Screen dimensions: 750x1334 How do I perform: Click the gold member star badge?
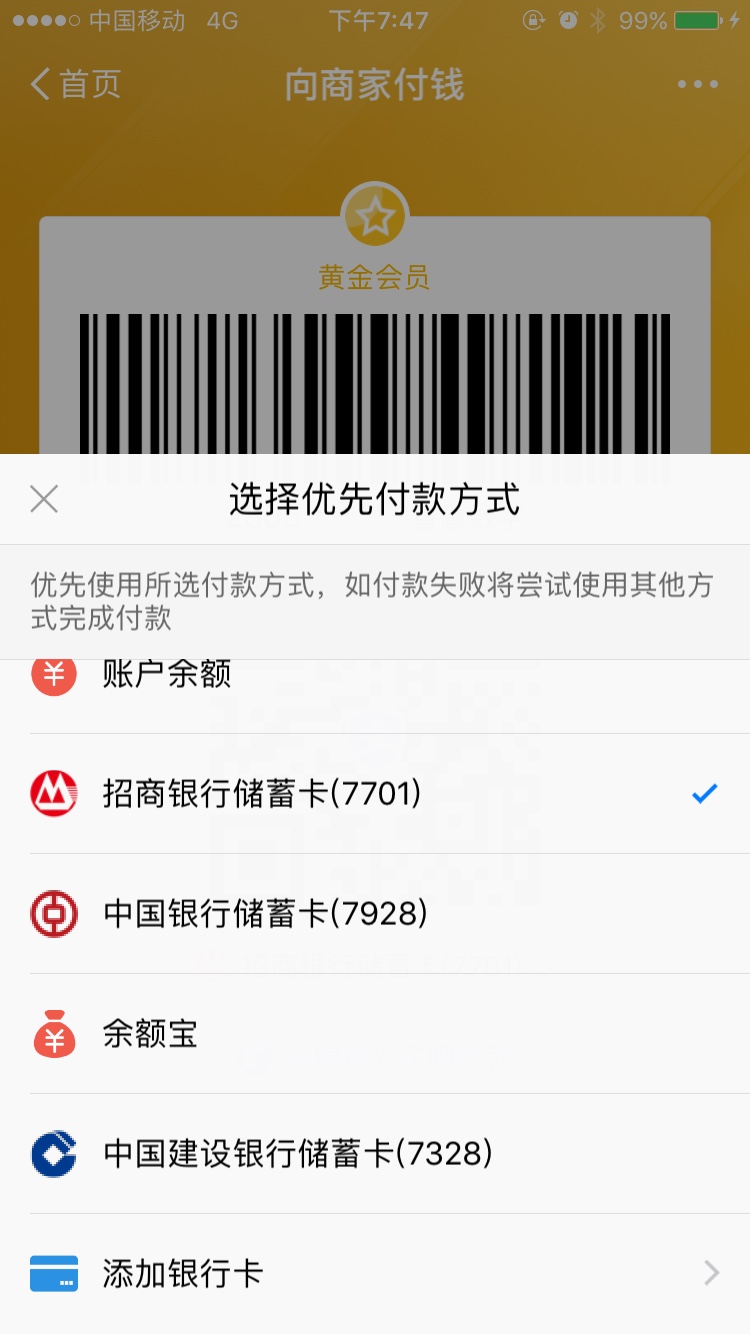[x=375, y=213]
